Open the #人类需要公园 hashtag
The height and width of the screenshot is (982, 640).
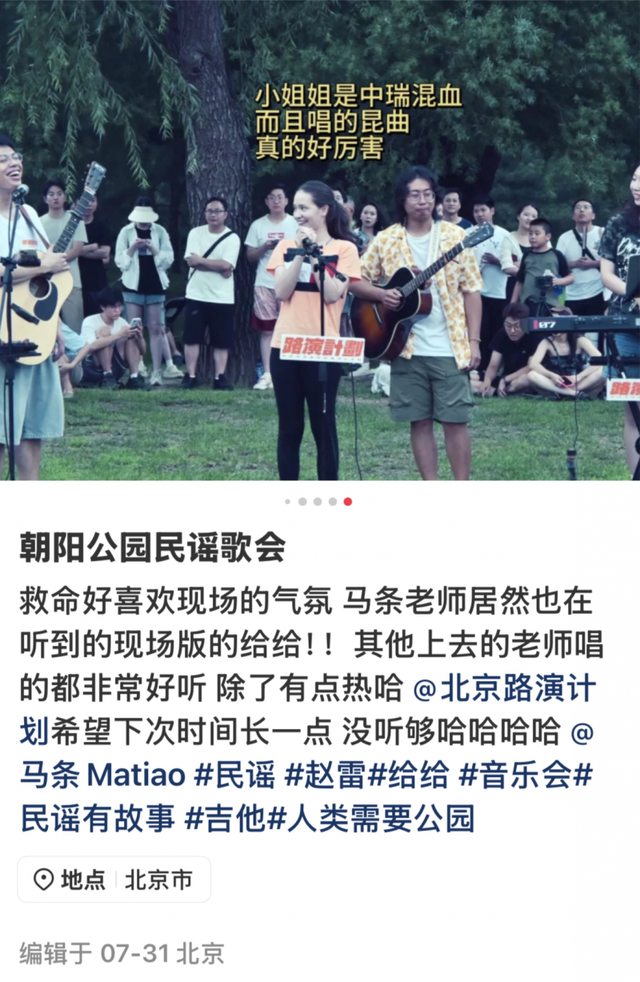point(371,819)
